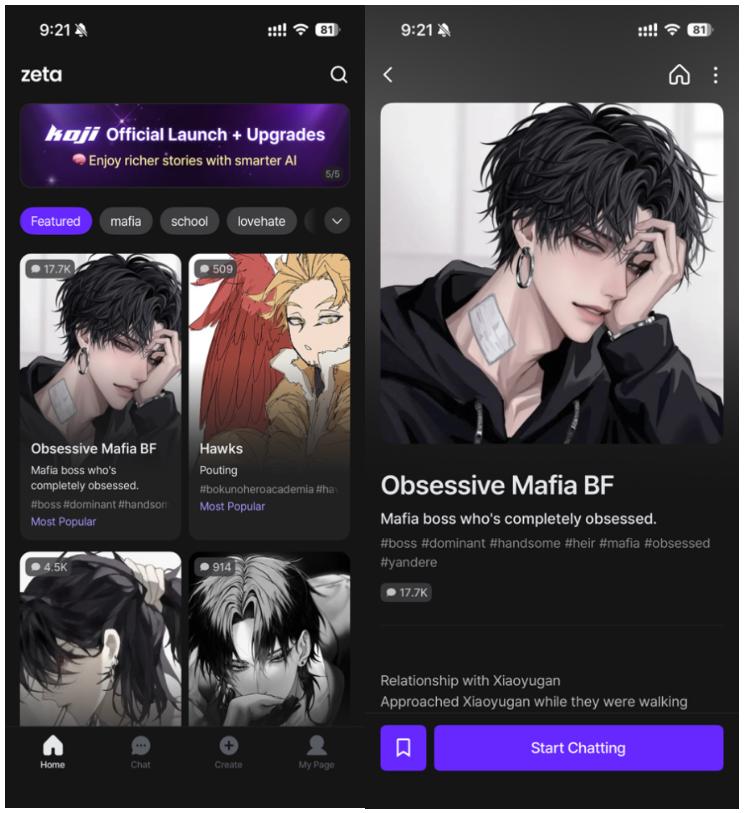Open the character card with 914 chats
The width and height of the screenshot is (747, 813).
pos(269,640)
